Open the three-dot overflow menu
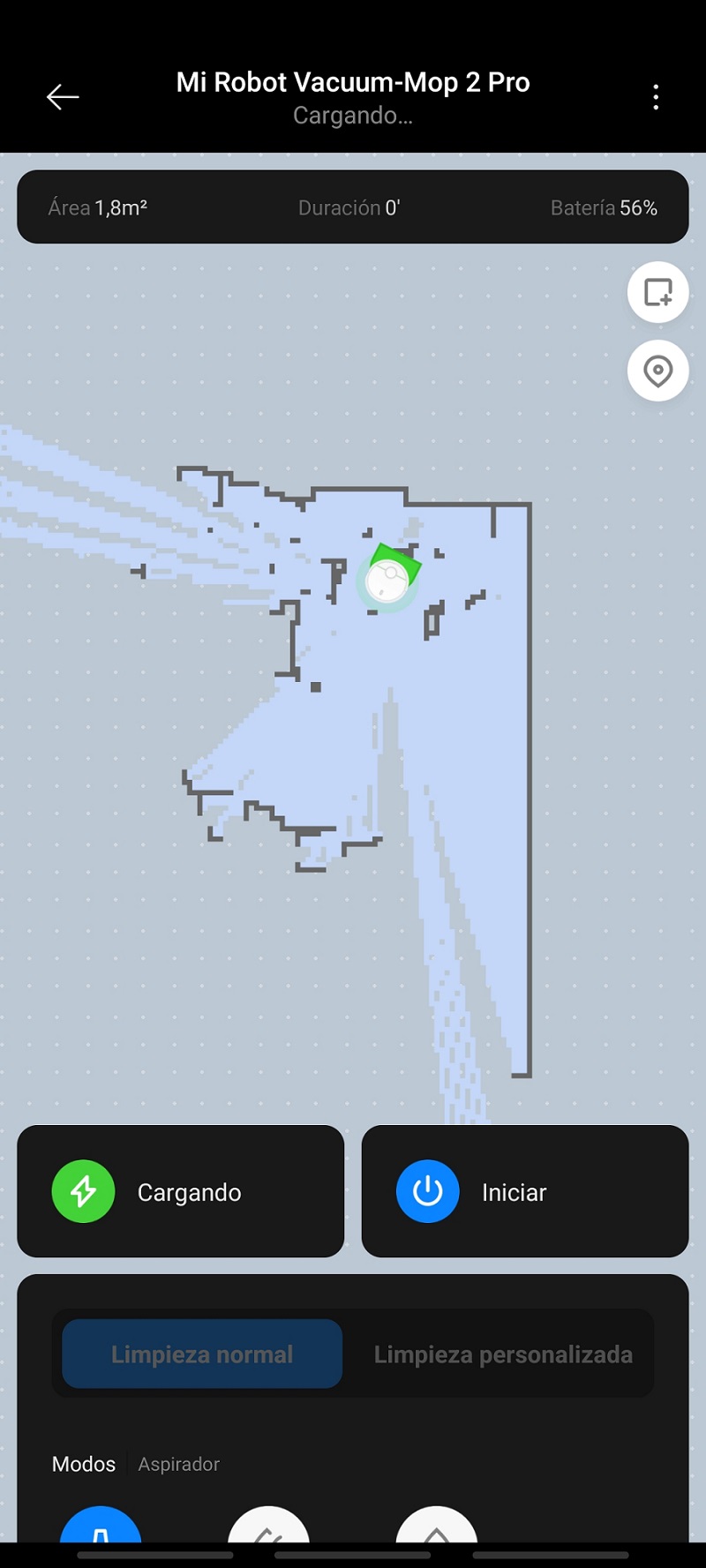 [x=656, y=97]
